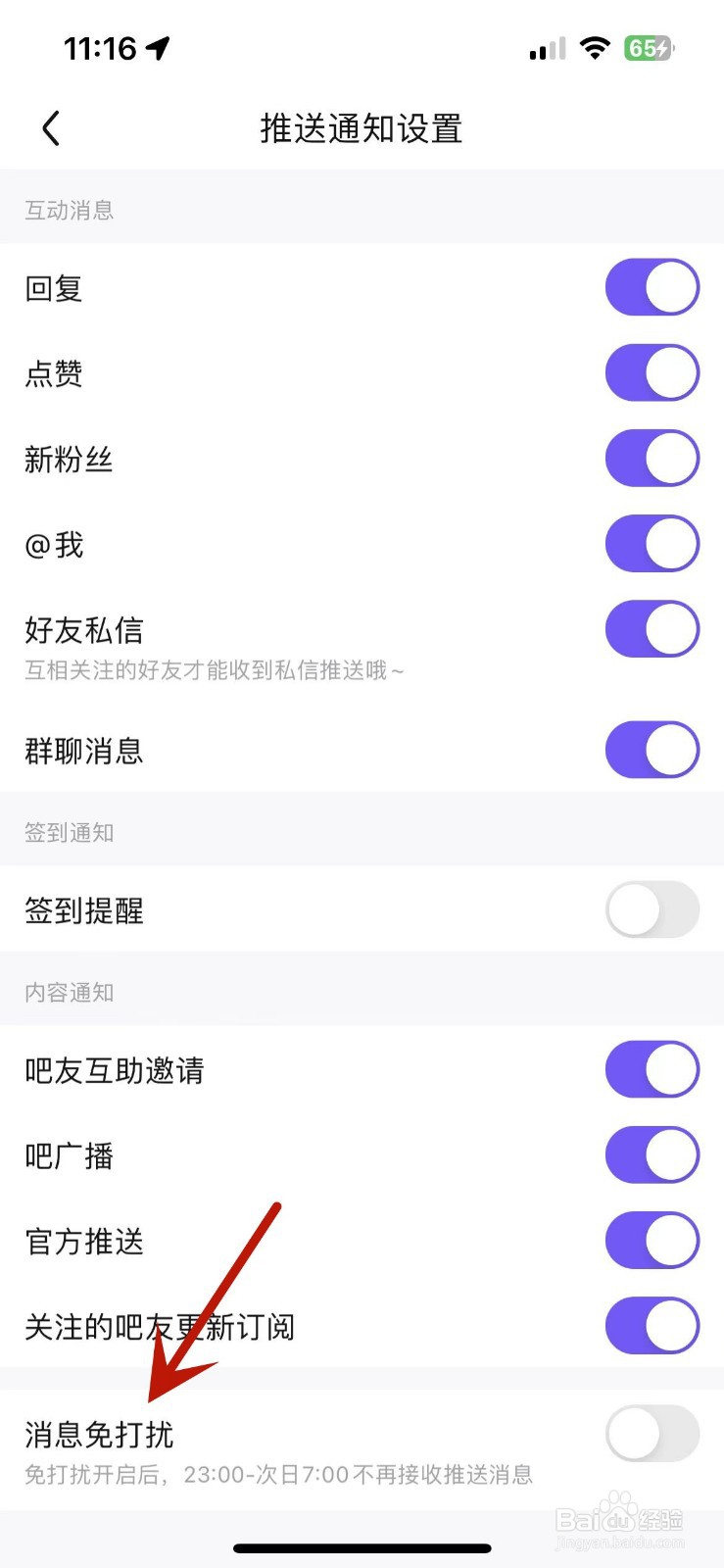Turn off 官方推送
The height and width of the screenshot is (1568, 724).
tap(652, 1240)
